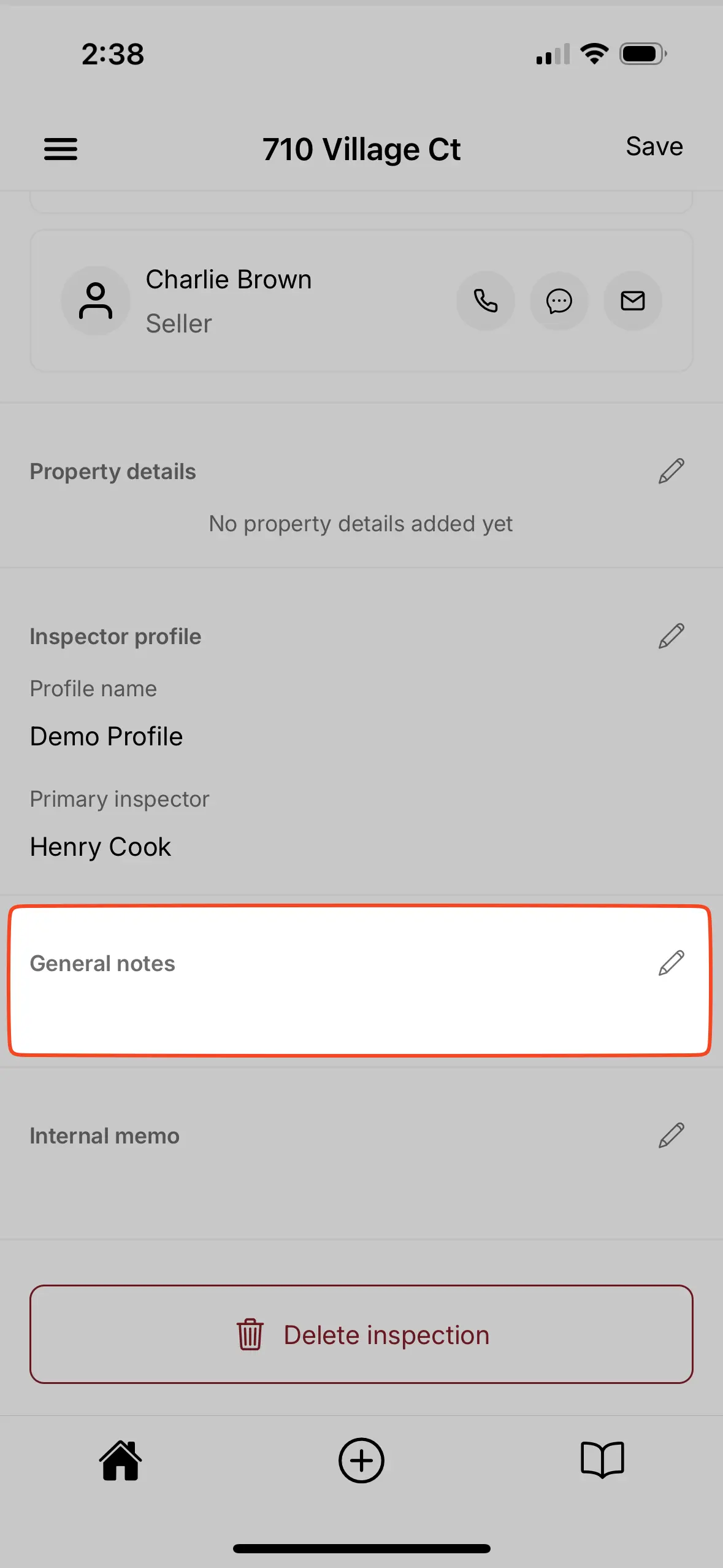
Task: Tap No property details added yet text
Action: (361, 523)
